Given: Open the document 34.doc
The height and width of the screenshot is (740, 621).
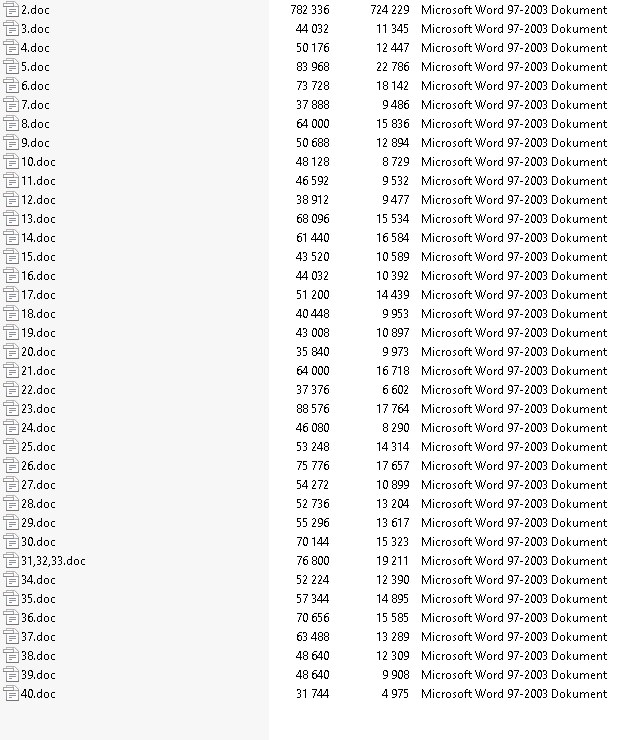Looking at the screenshot, I should tap(38, 580).
